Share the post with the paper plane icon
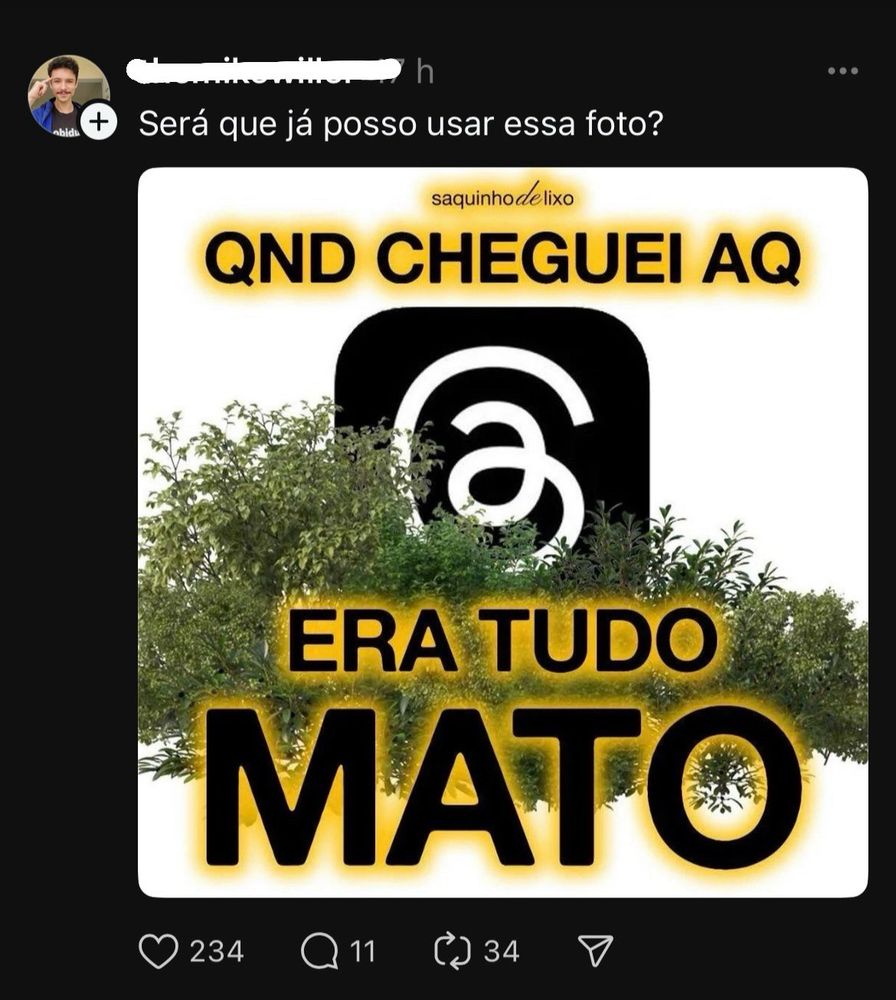The image size is (896, 1000). coord(595,951)
